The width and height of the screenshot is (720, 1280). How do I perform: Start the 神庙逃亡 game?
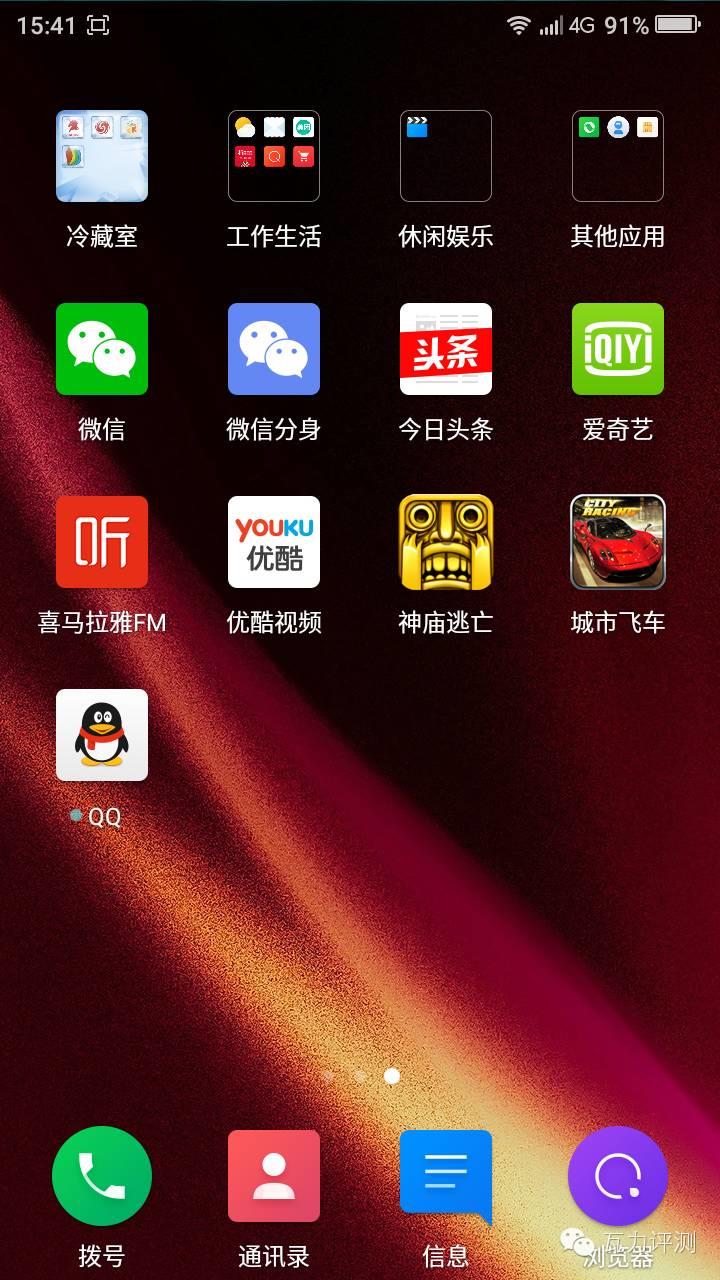(446, 542)
